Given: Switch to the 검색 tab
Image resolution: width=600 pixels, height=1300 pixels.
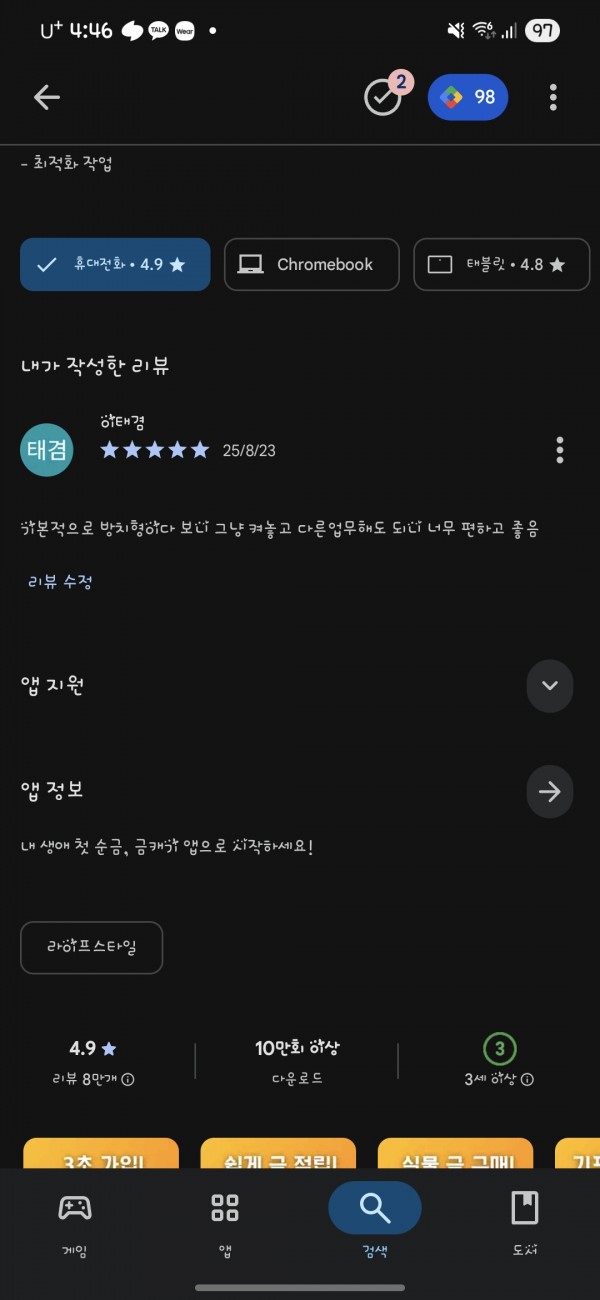Looking at the screenshot, I should click(x=375, y=1222).
